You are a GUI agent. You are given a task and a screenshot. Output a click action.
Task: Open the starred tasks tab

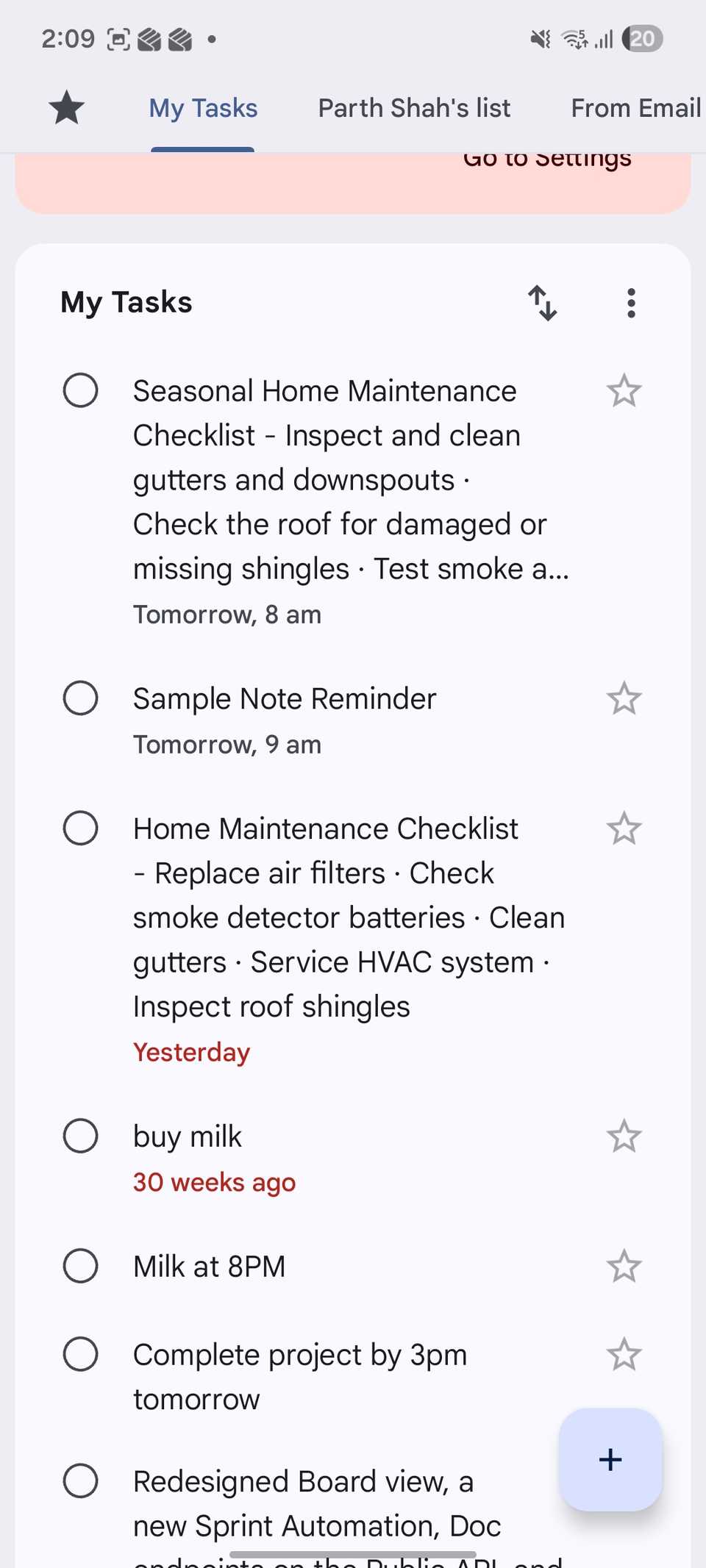pyautogui.click(x=67, y=108)
